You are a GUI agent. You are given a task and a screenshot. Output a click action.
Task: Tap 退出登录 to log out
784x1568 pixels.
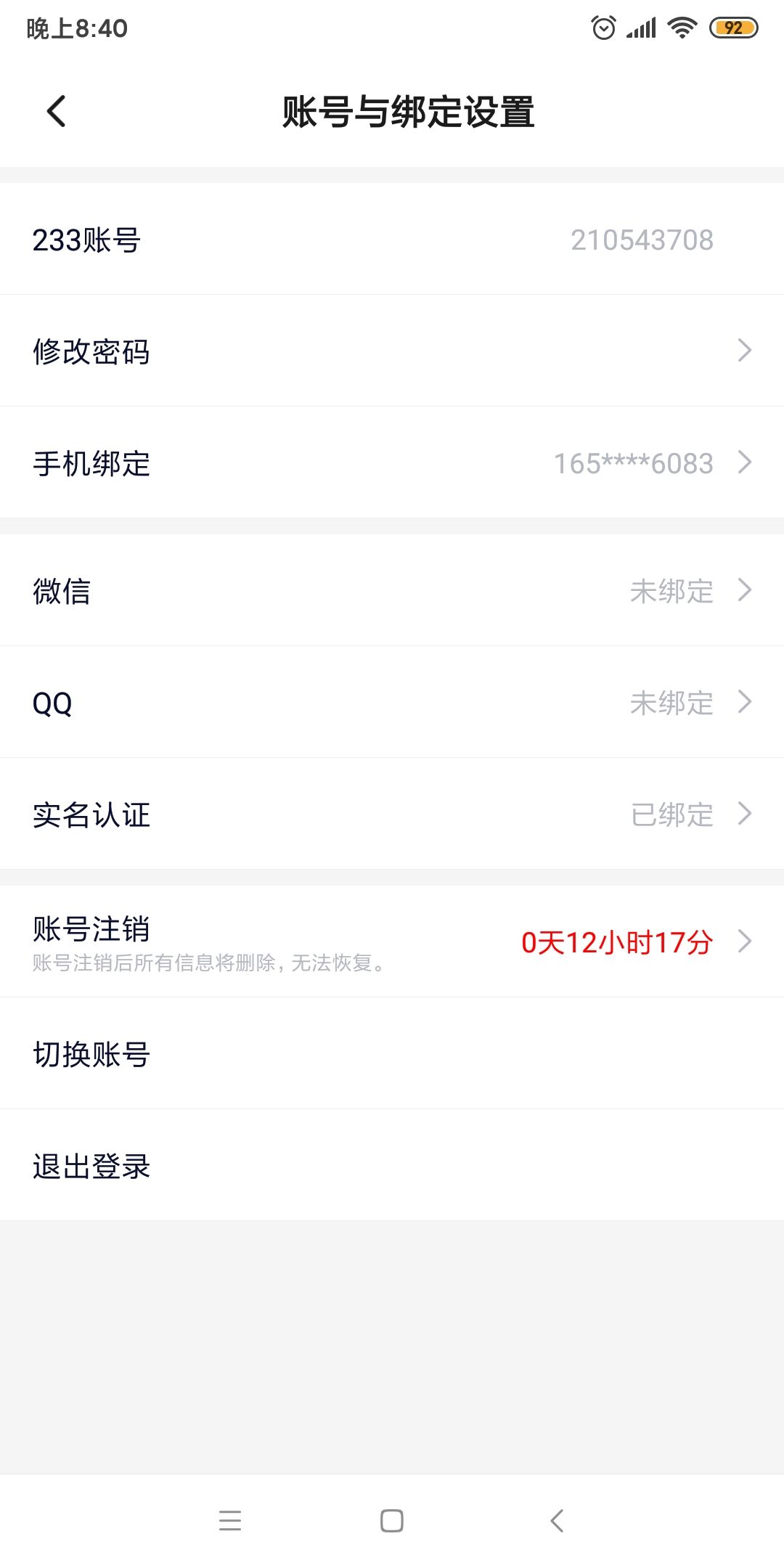tap(392, 1165)
